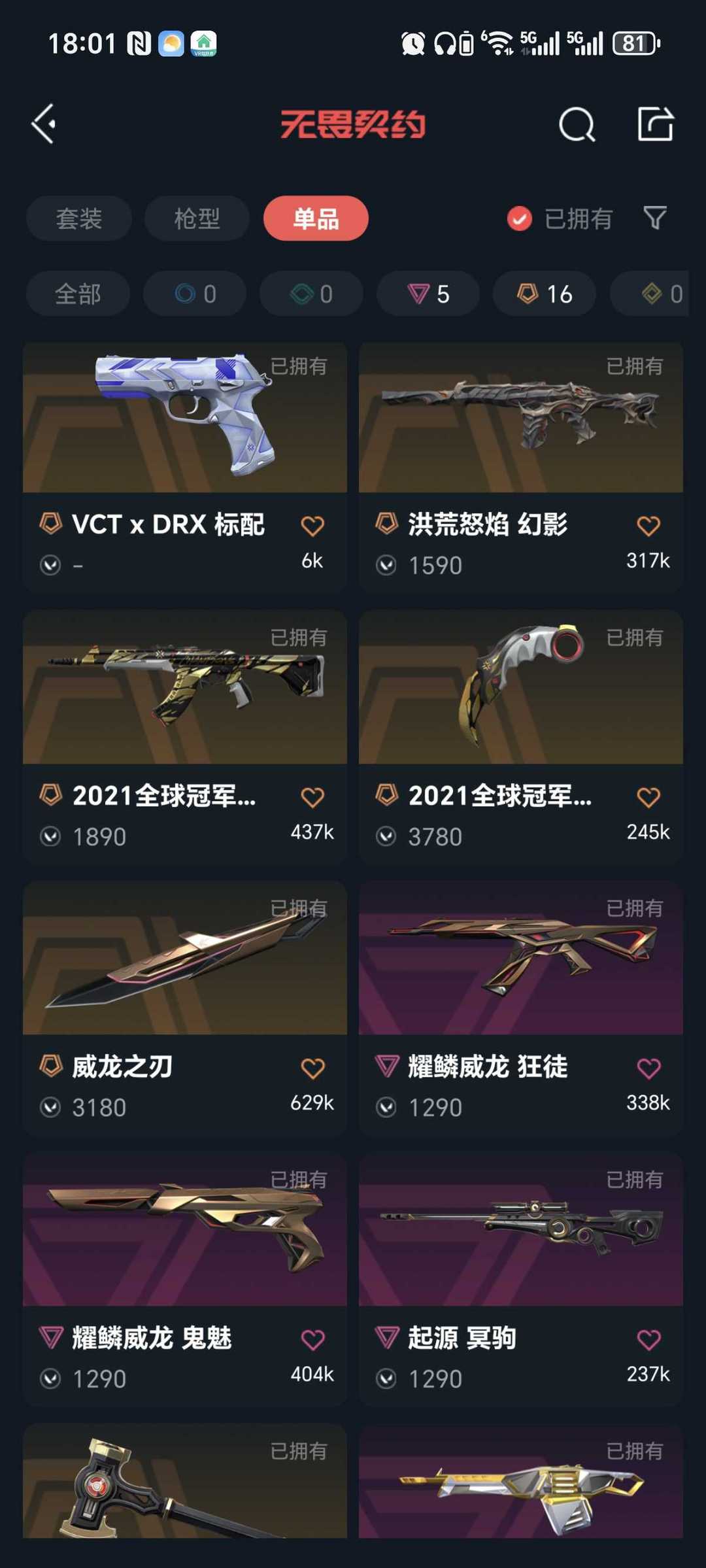The width and height of the screenshot is (706, 1568).
Task: Open the 2021全球冠军 rifle card priced 1890
Action: 185,738
